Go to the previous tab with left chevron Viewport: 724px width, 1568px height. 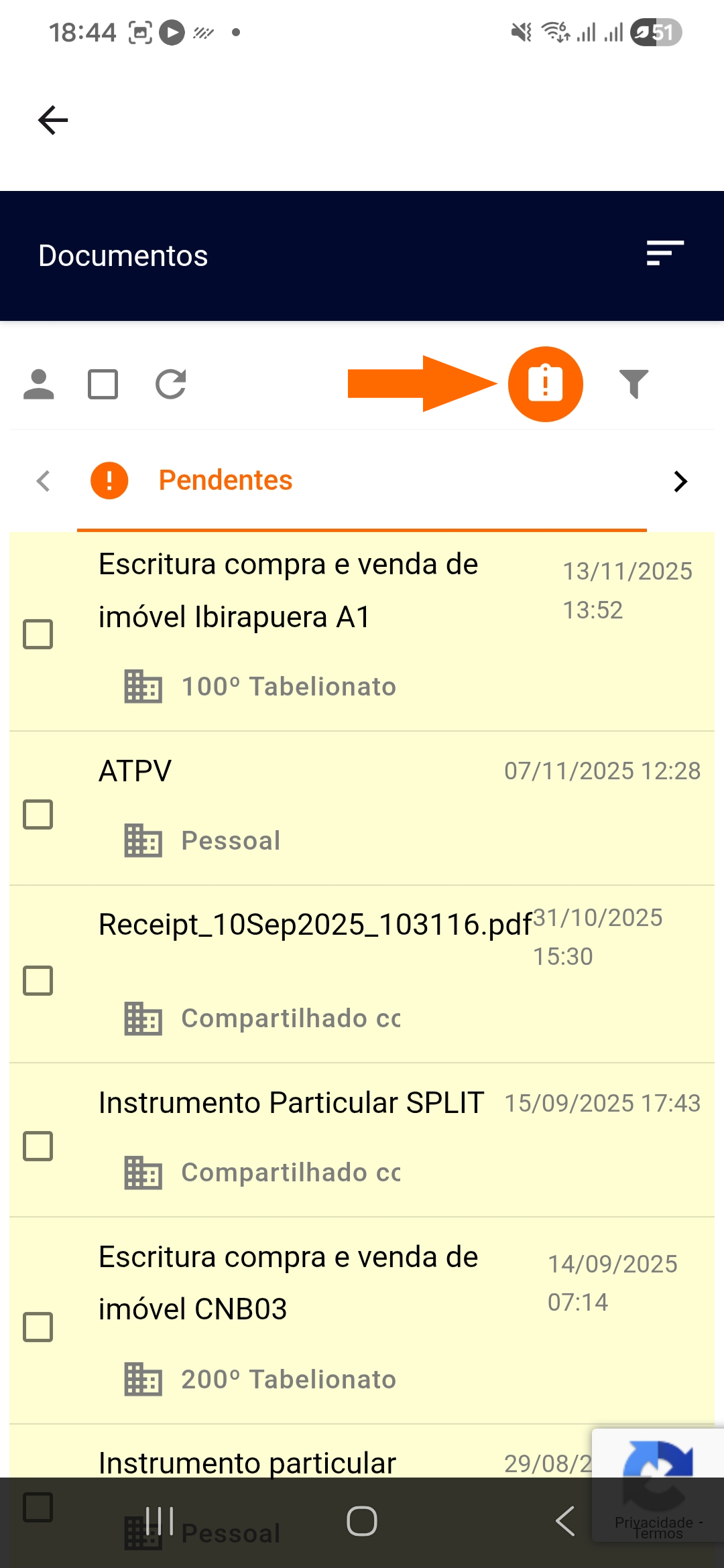point(44,480)
